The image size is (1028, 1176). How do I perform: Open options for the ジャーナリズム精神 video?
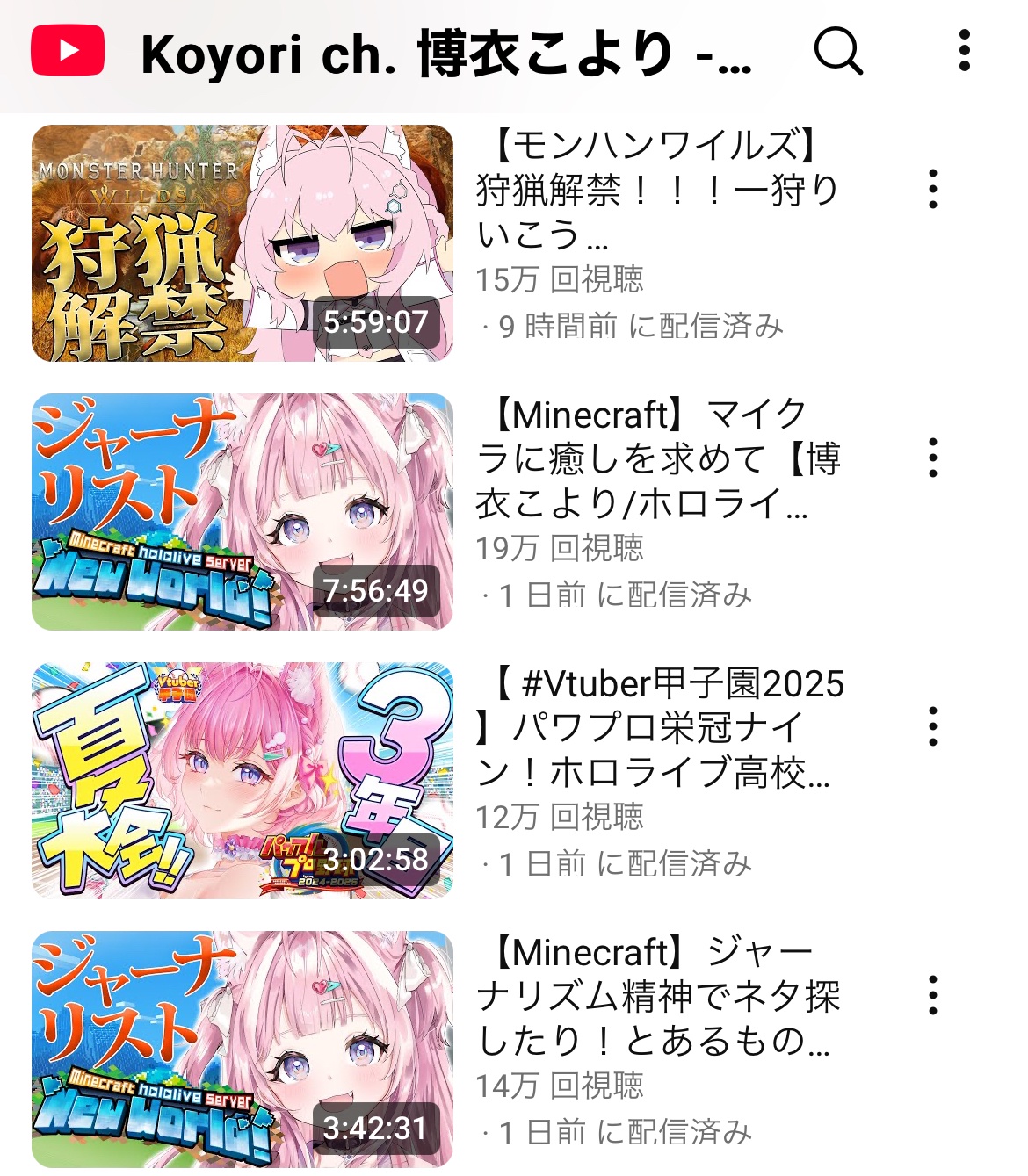[932, 995]
